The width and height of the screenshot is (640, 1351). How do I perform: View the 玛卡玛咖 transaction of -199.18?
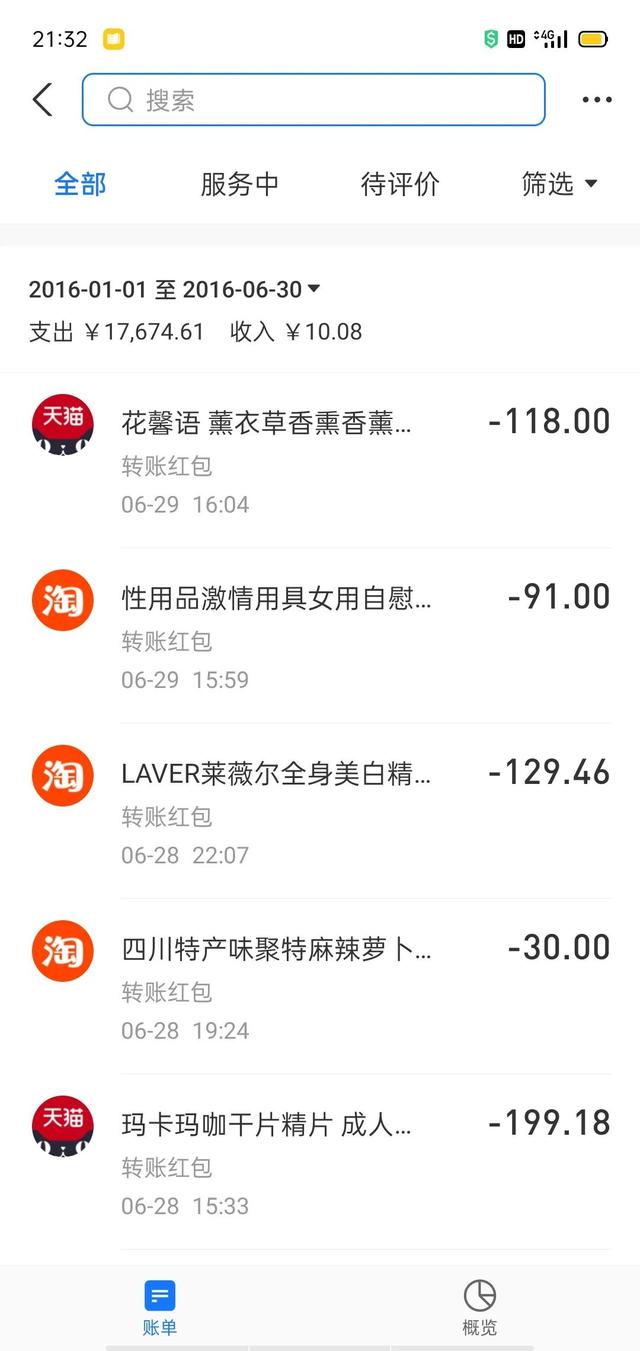coord(320,1162)
